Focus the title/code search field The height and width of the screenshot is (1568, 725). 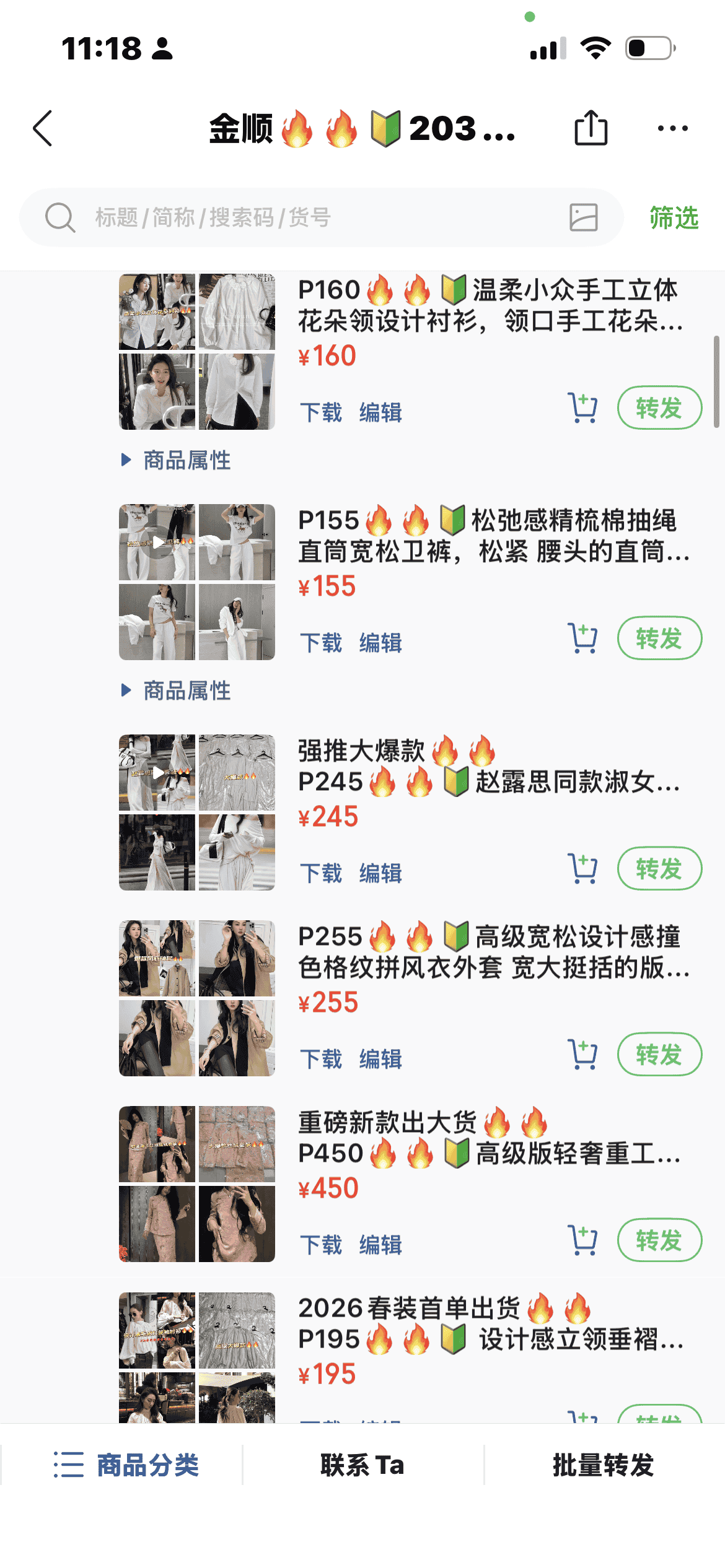(310, 218)
